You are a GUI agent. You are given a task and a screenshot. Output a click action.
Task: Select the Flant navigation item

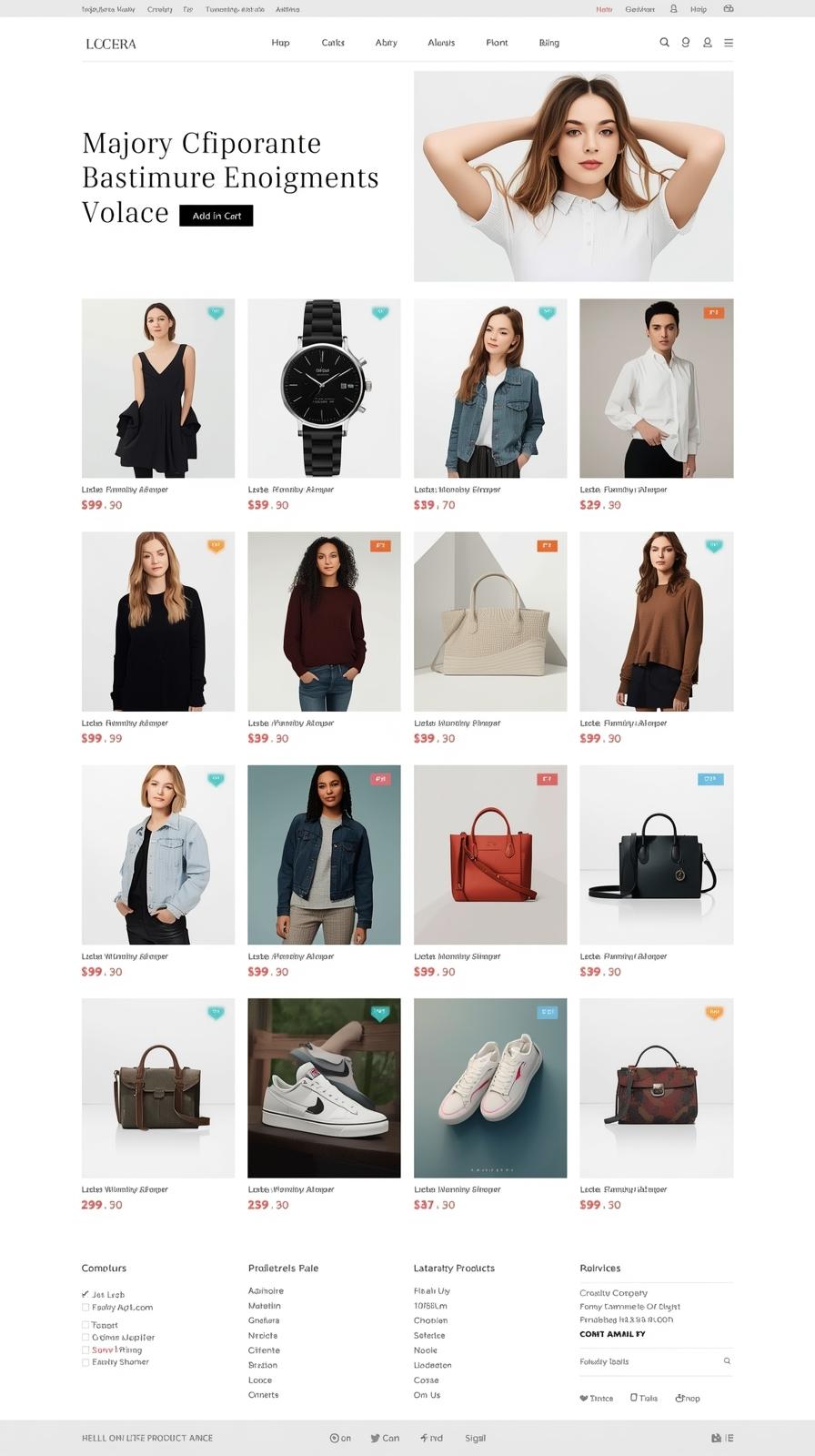(497, 43)
